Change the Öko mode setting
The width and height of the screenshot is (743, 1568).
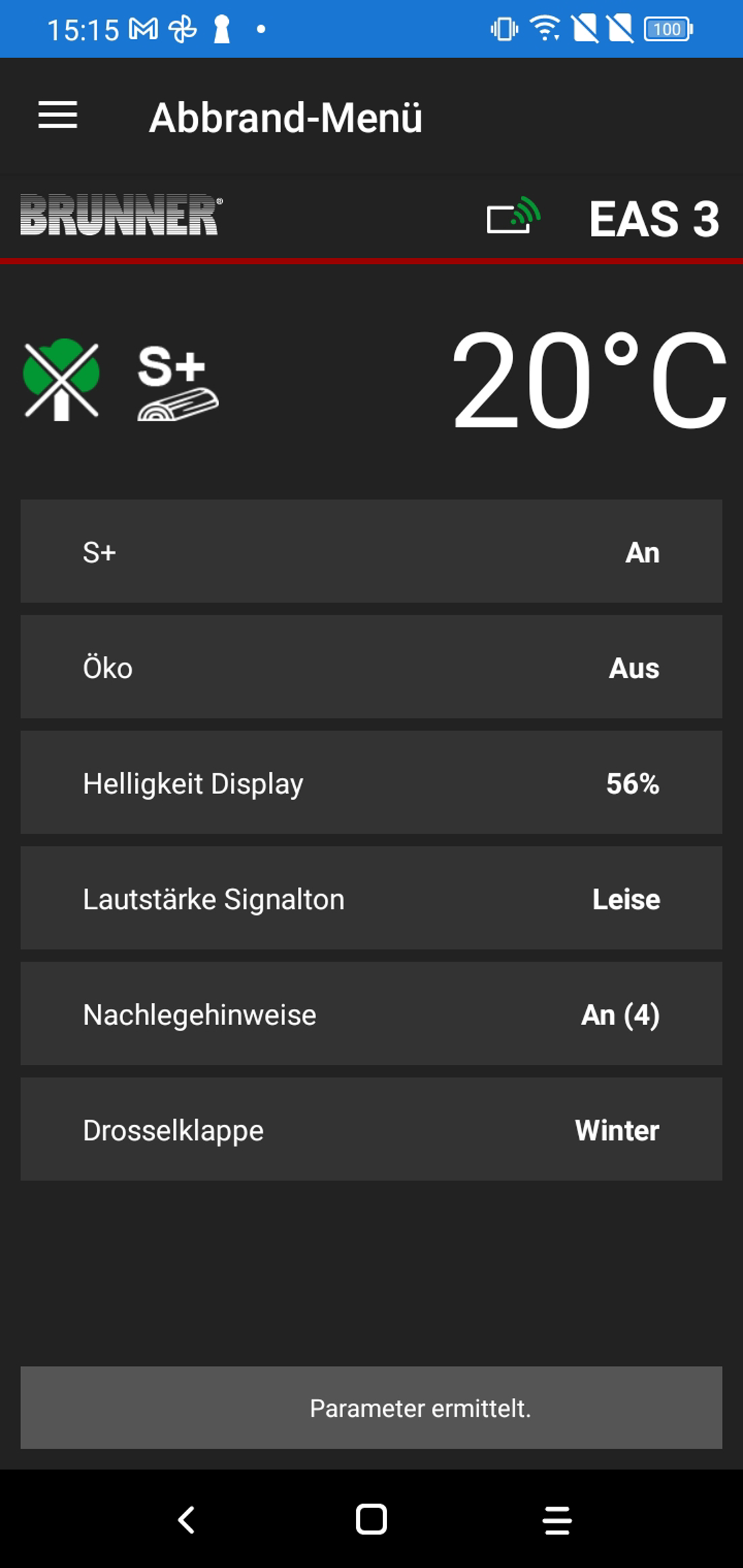click(371, 667)
